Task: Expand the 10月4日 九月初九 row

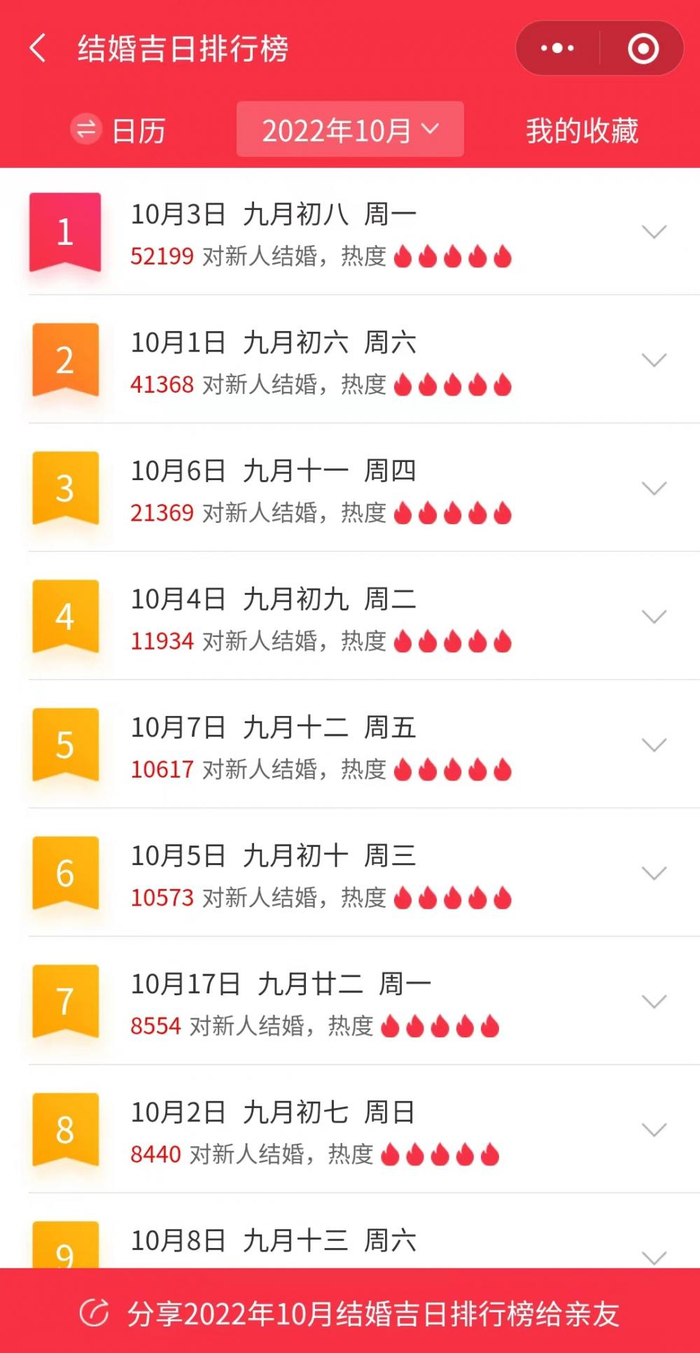Action: click(x=654, y=616)
